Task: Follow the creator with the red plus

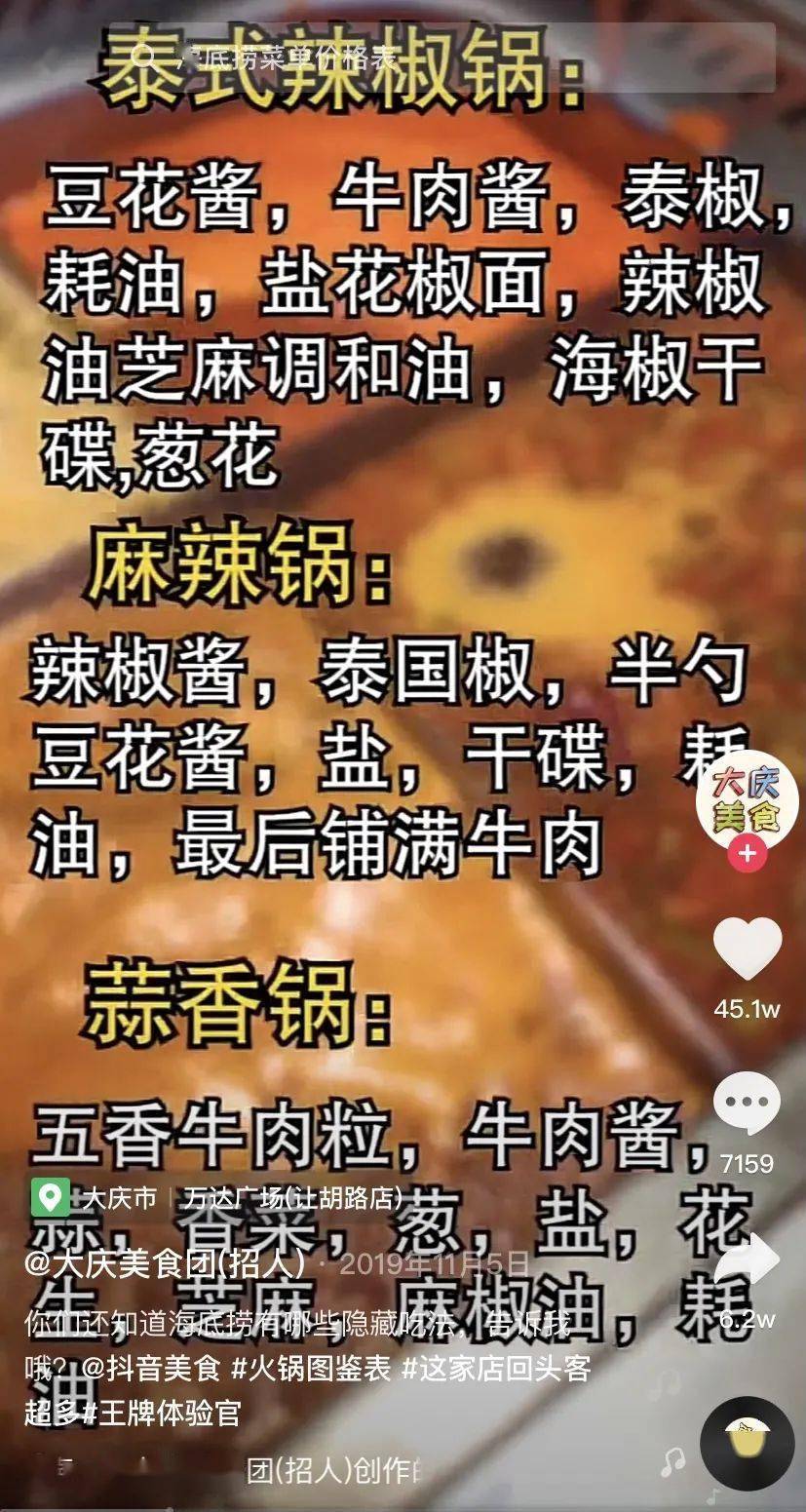Action: pyautogui.click(x=747, y=854)
